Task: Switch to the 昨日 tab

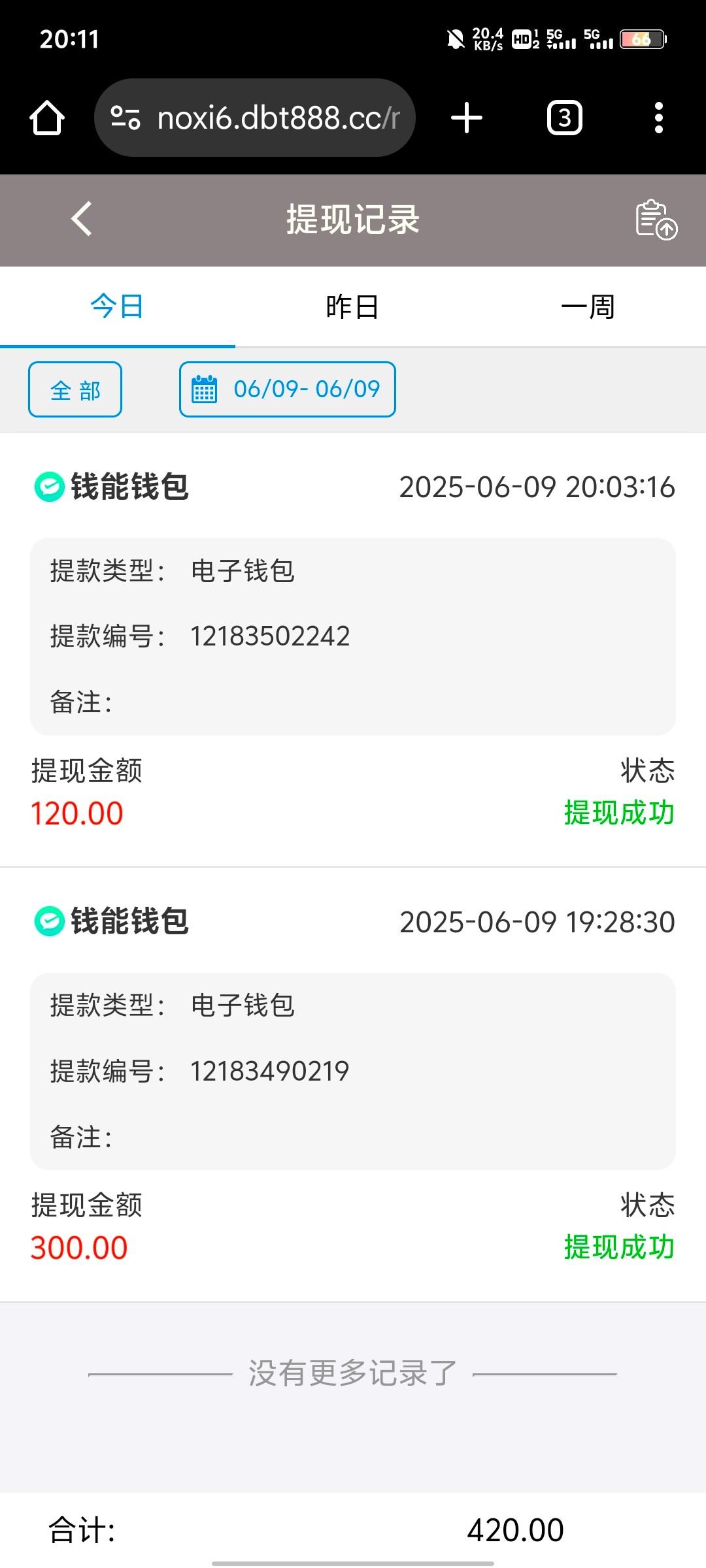Action: pyautogui.click(x=352, y=306)
